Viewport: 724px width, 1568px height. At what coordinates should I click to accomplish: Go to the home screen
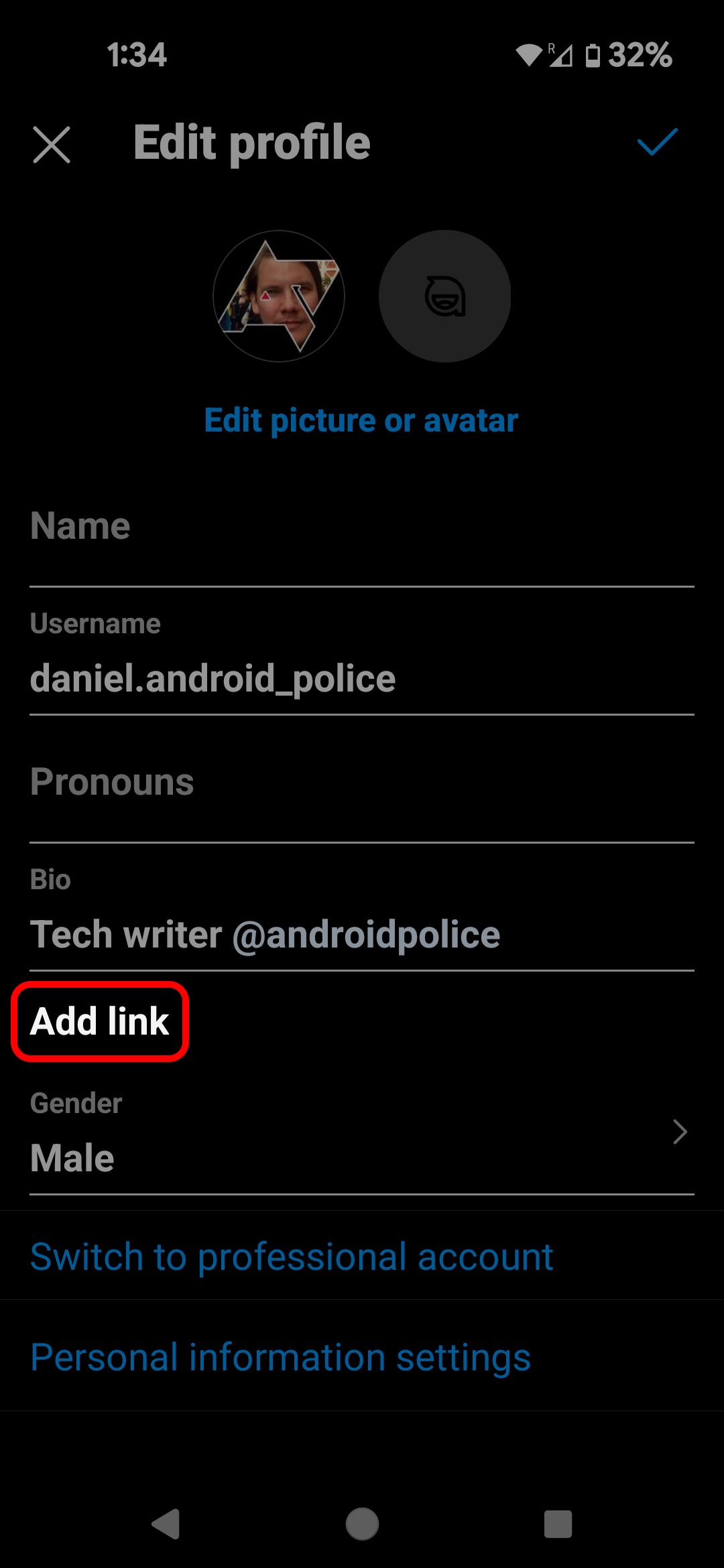[x=362, y=1524]
